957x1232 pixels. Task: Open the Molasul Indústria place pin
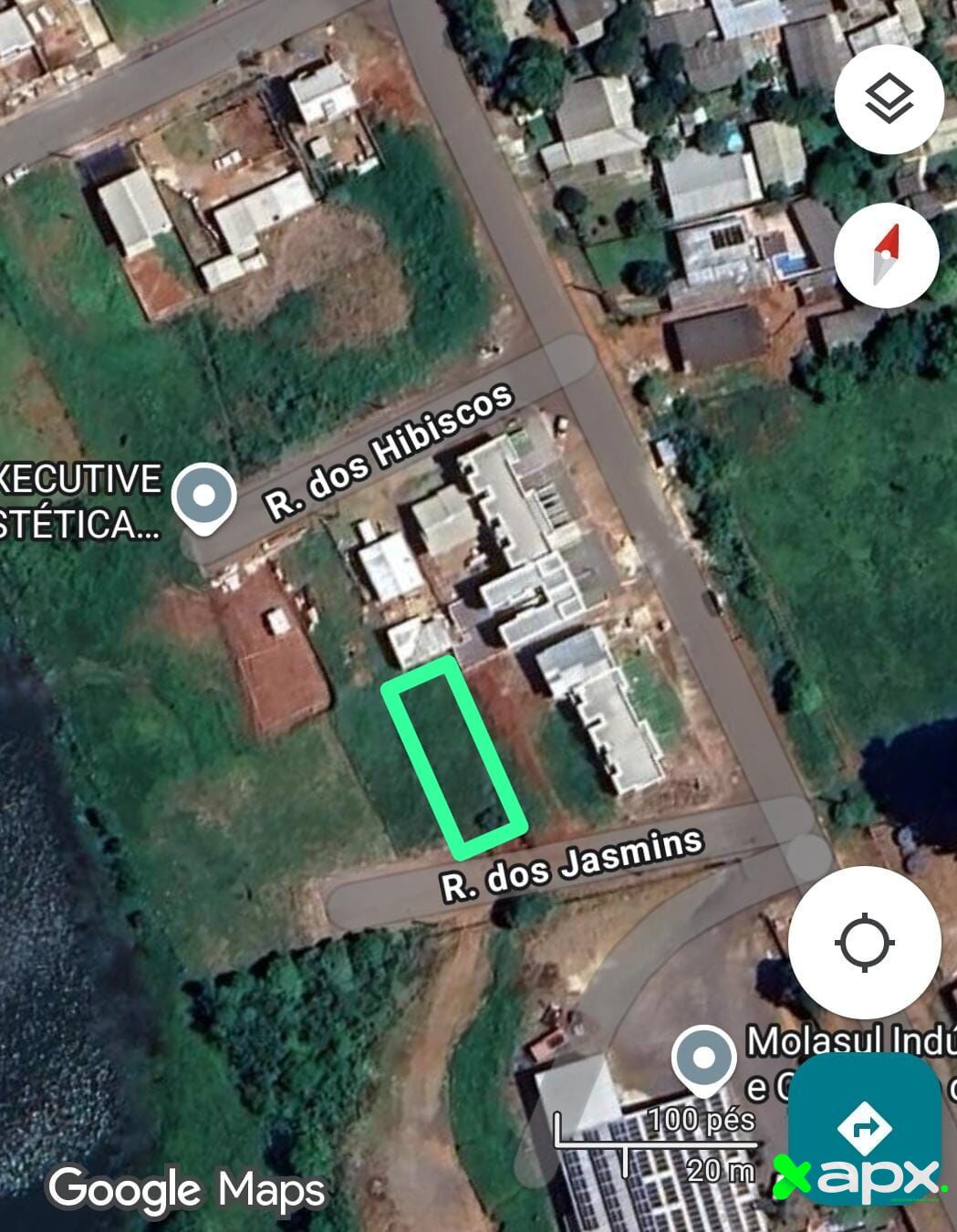click(x=703, y=1060)
